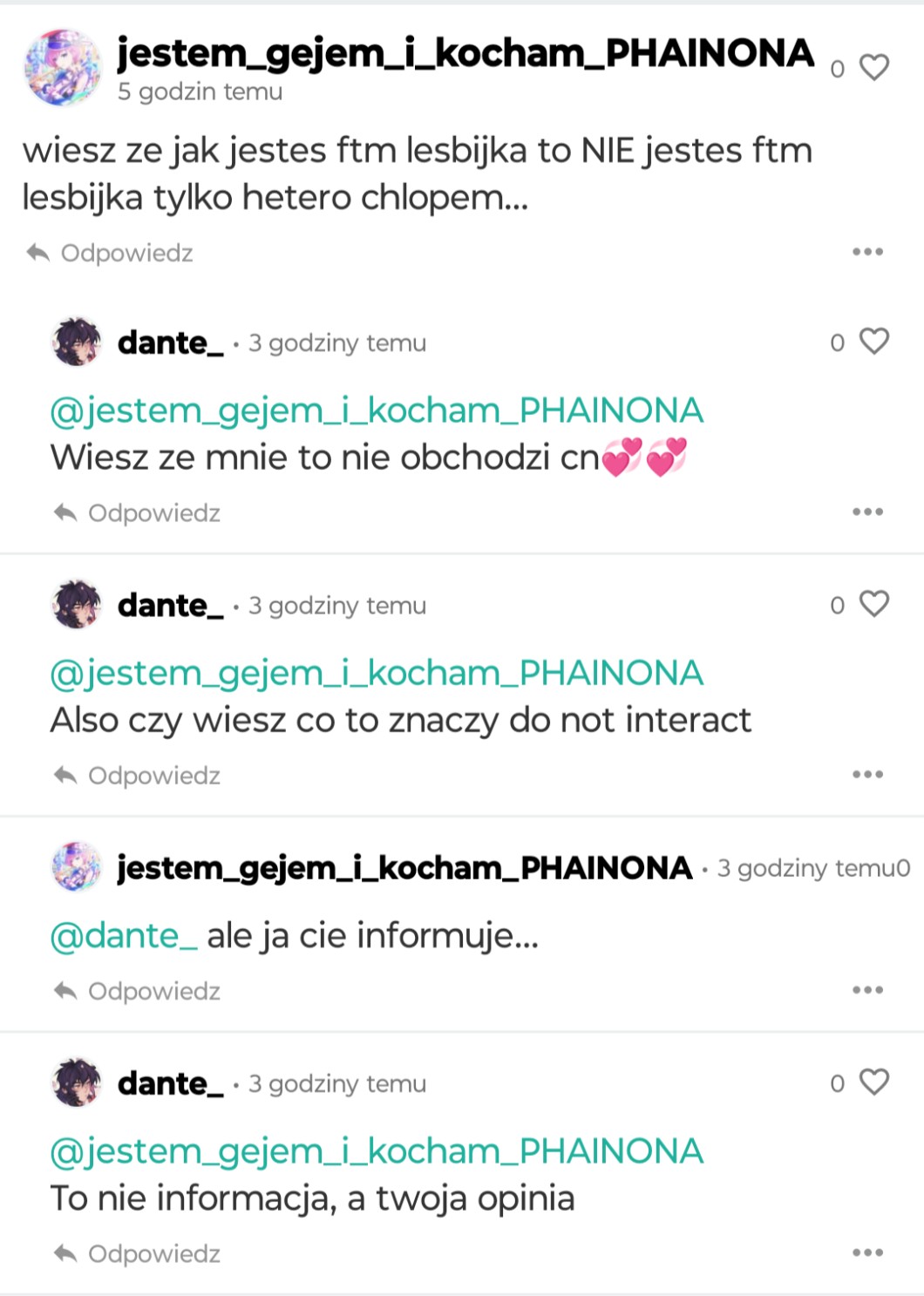Reply to the "do not interact" comment
924x1296 pixels.
(x=138, y=775)
